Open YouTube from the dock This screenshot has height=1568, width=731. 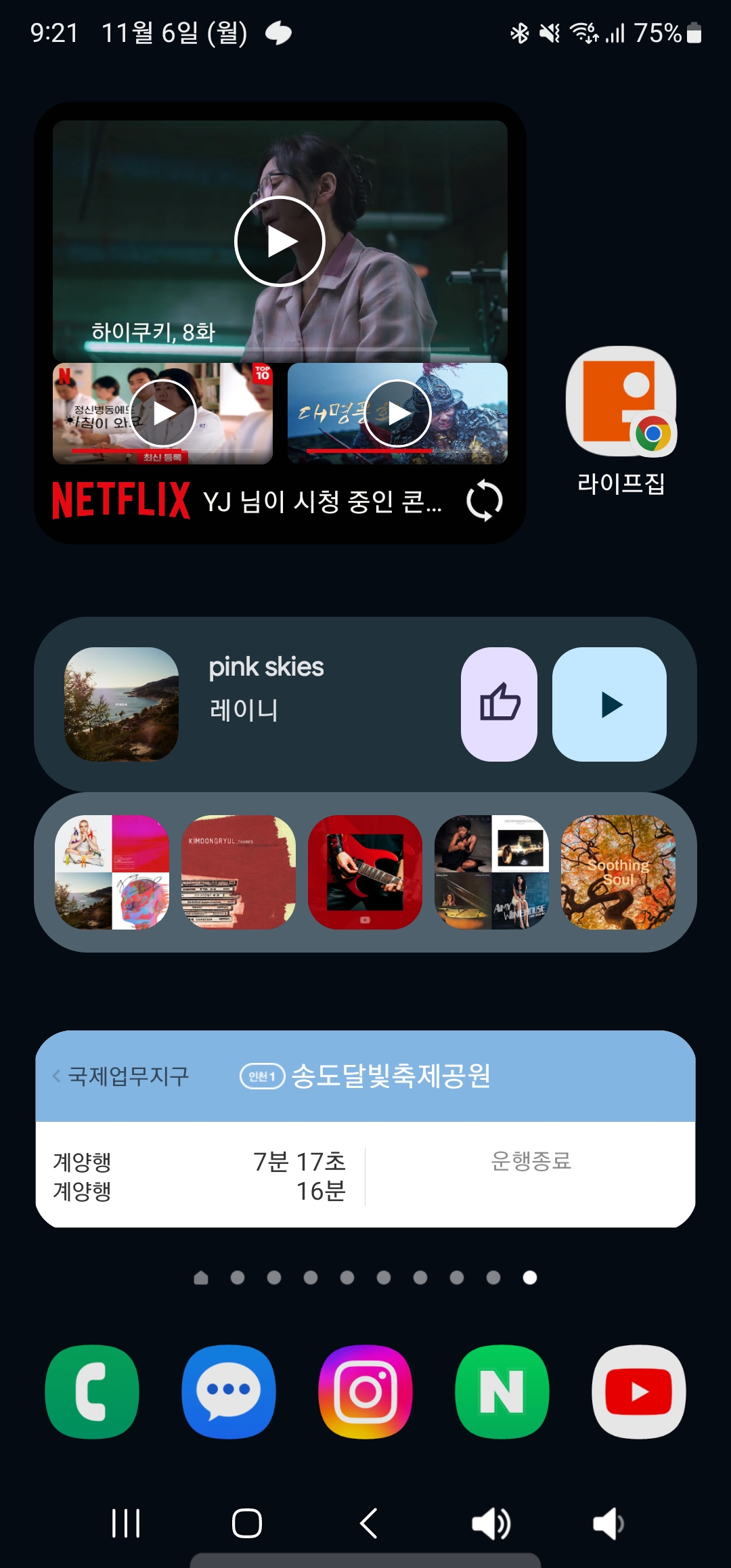point(639,1391)
